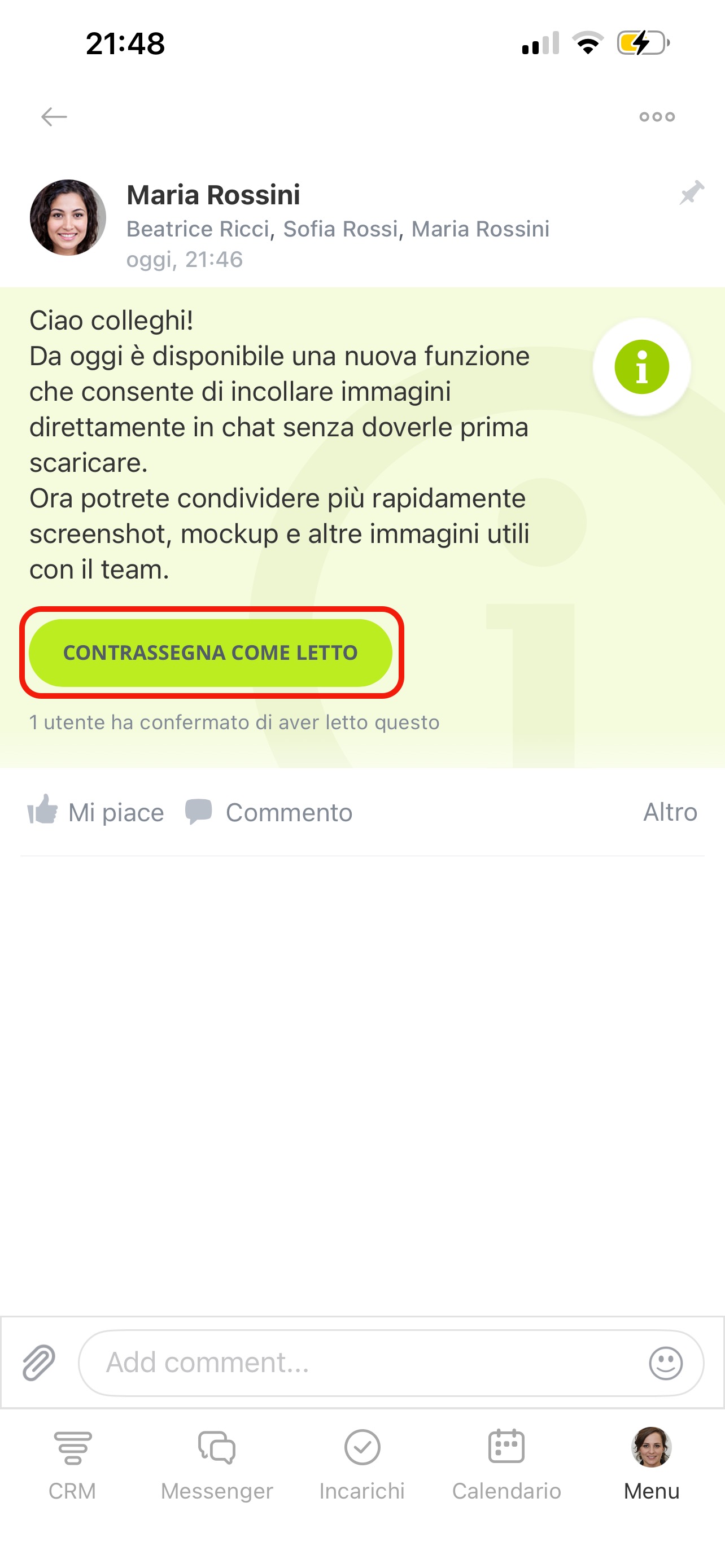The height and width of the screenshot is (1568, 725).
Task: Like the post with Mi piace
Action: [x=96, y=812]
